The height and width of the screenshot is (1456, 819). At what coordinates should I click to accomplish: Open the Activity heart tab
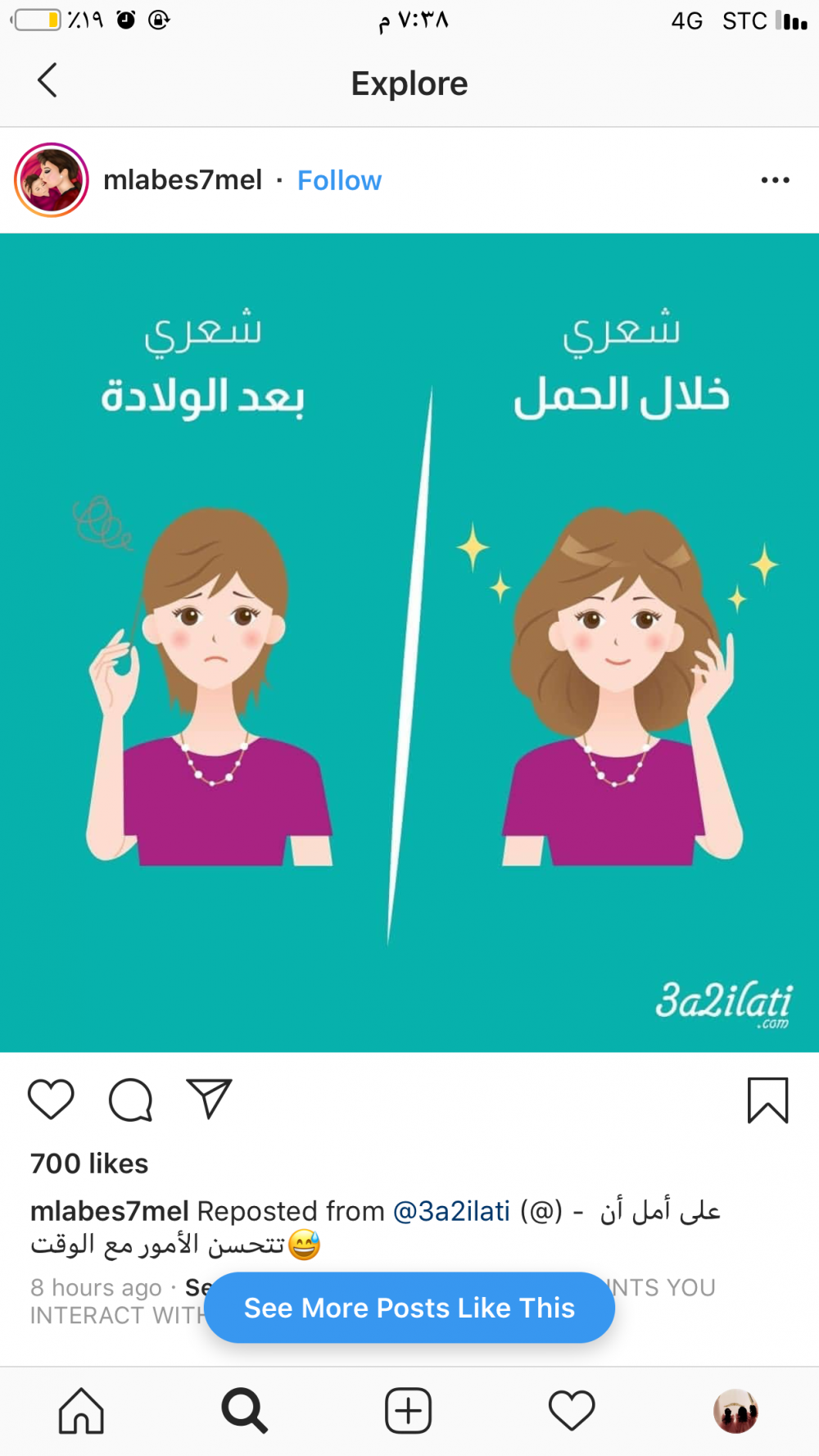pyautogui.click(x=572, y=1411)
